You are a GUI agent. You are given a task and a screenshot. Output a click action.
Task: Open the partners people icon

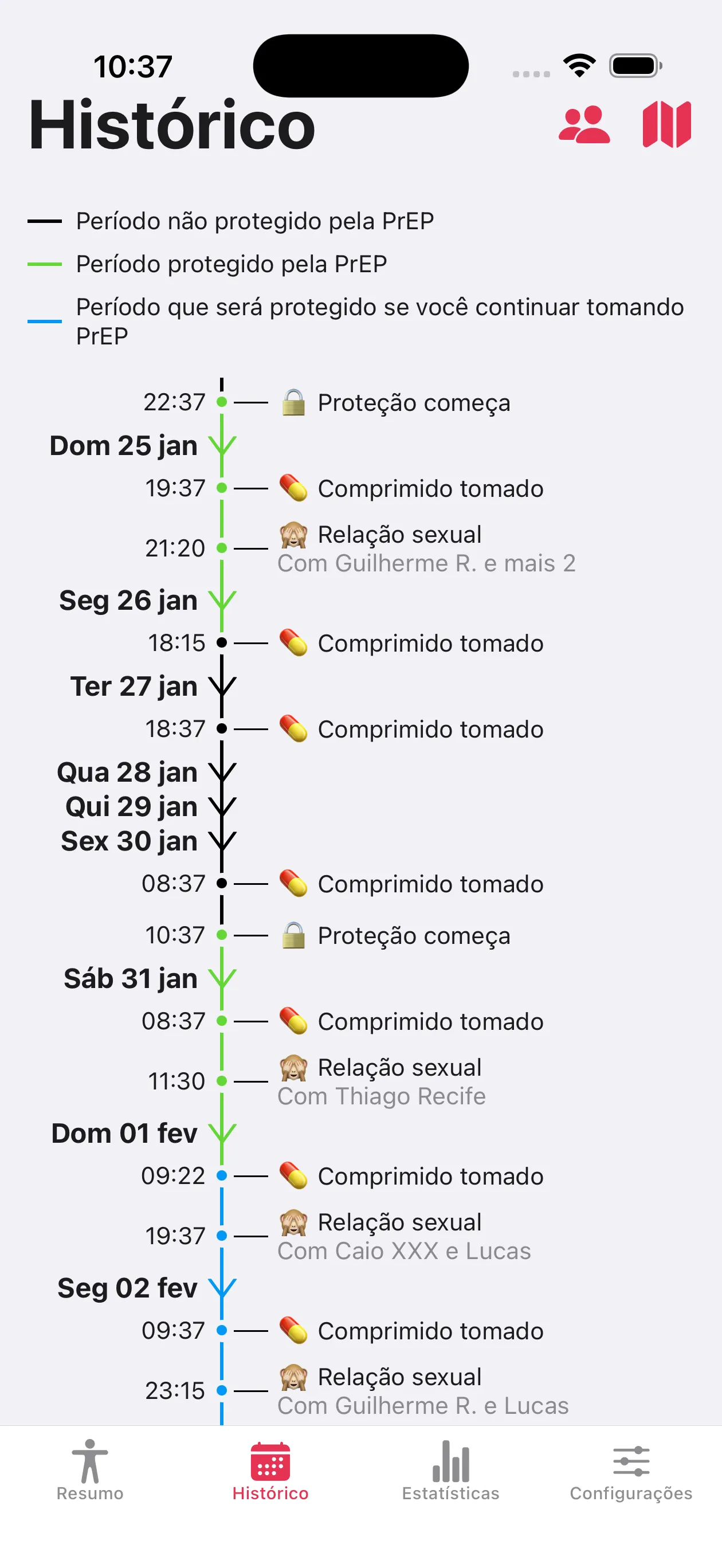click(x=584, y=125)
